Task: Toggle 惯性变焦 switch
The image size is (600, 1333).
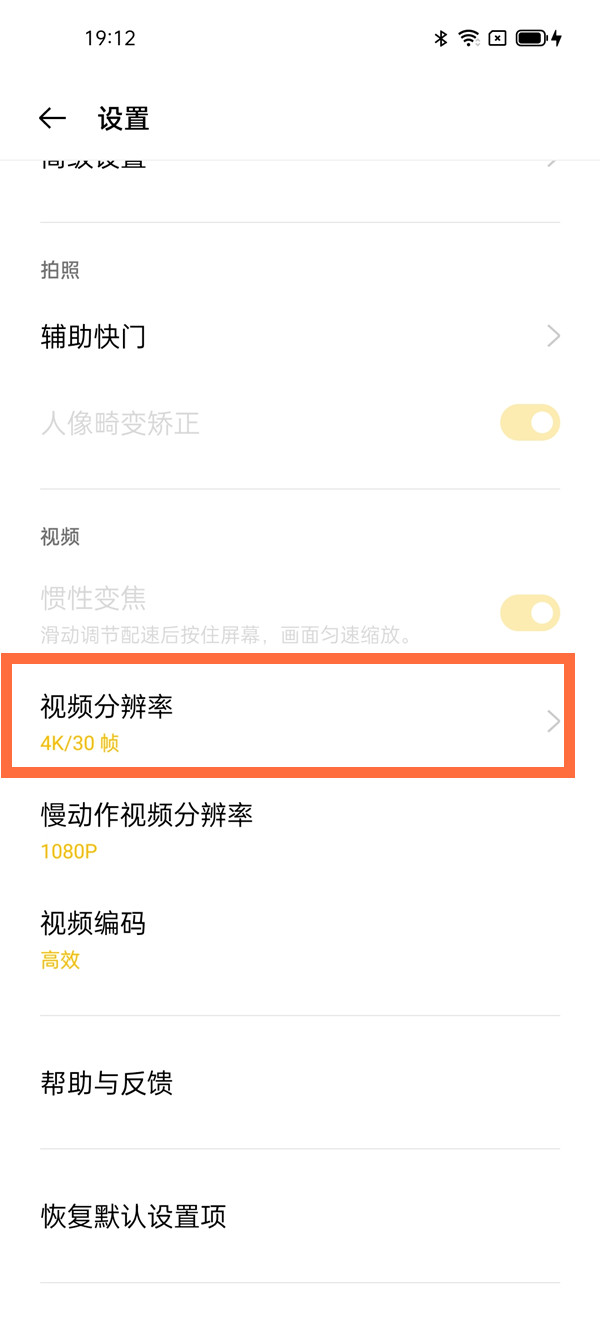Action: pyautogui.click(x=529, y=612)
